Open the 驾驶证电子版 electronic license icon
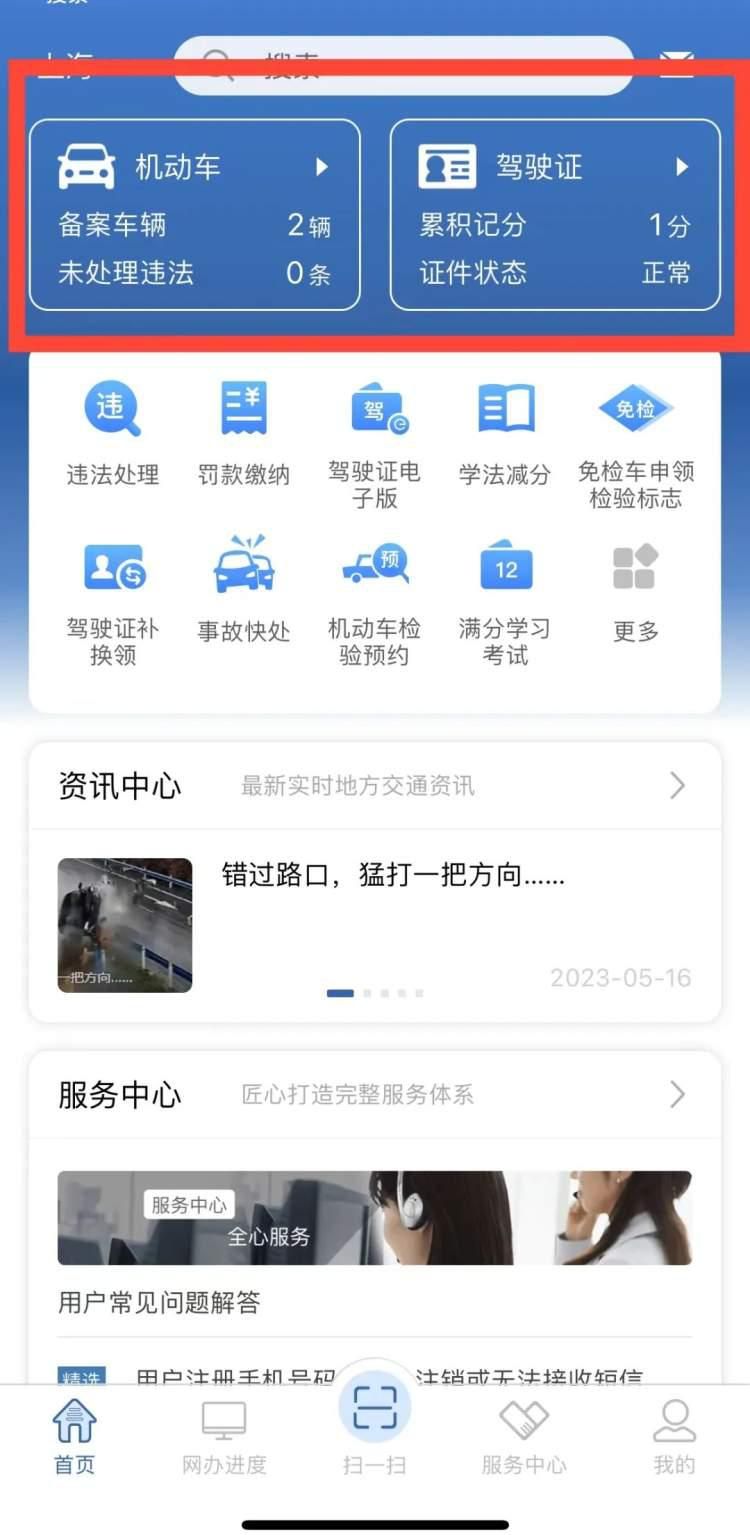This screenshot has height=1535, width=750. click(374, 430)
